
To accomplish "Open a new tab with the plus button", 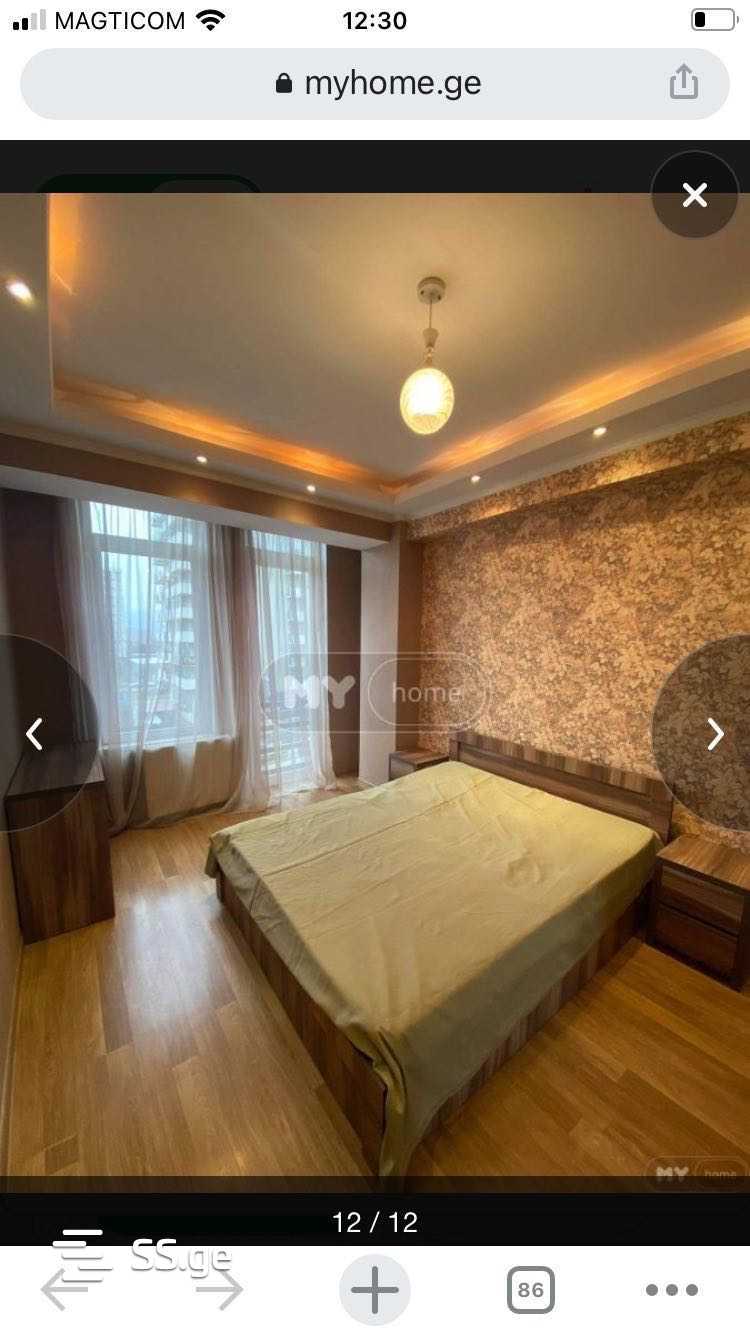I will (x=375, y=1290).
